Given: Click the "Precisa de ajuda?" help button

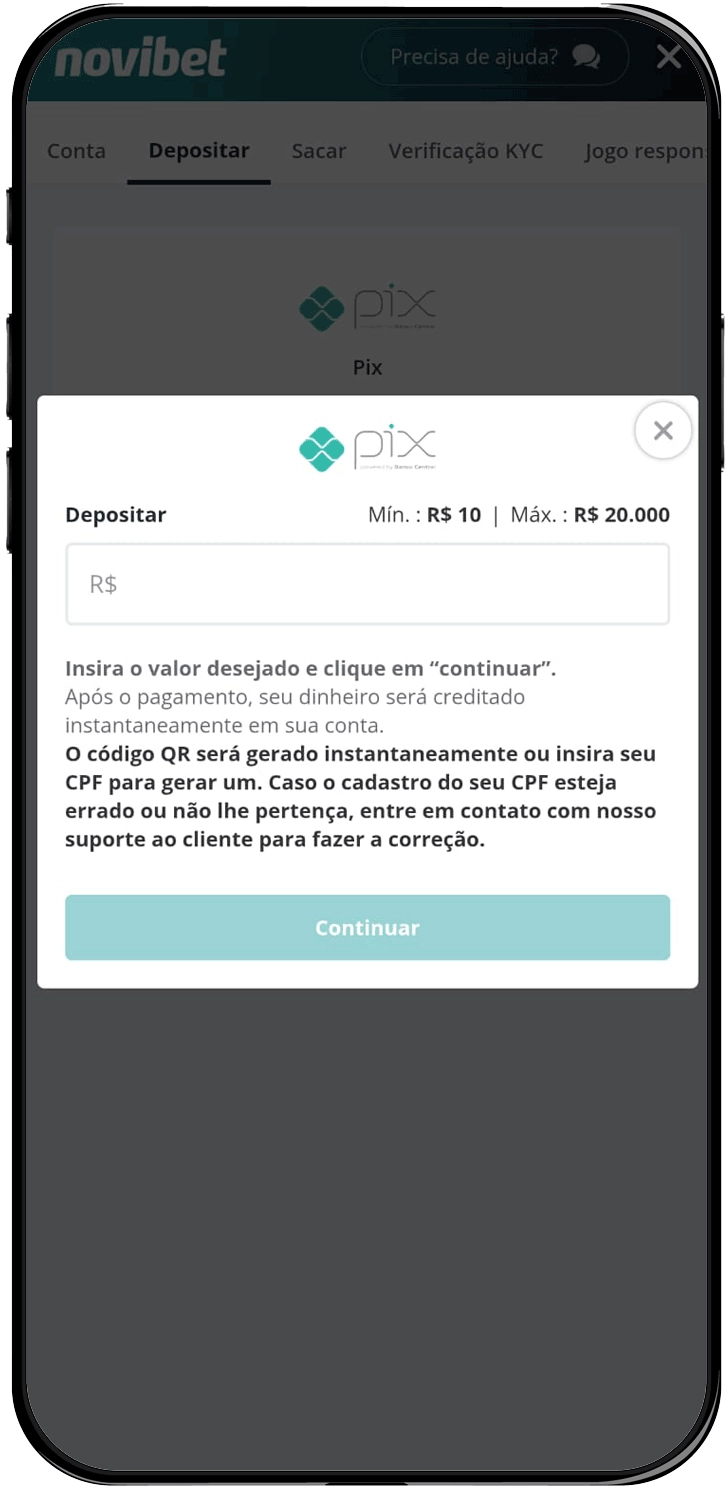Looking at the screenshot, I should [494, 57].
